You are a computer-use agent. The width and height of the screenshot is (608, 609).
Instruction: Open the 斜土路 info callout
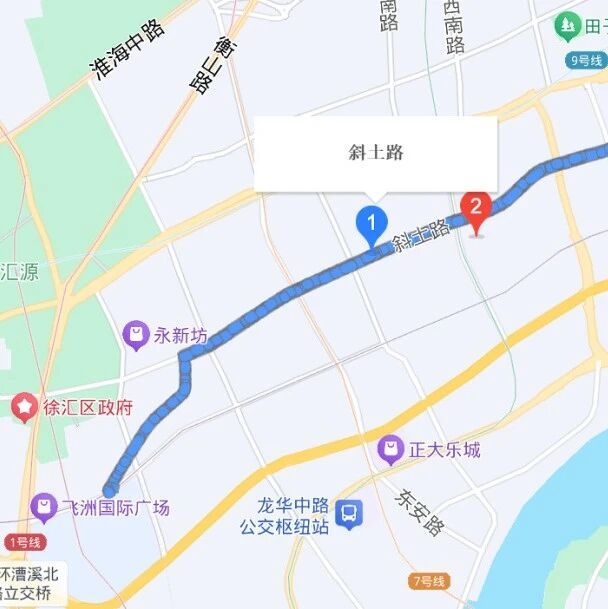pos(375,154)
